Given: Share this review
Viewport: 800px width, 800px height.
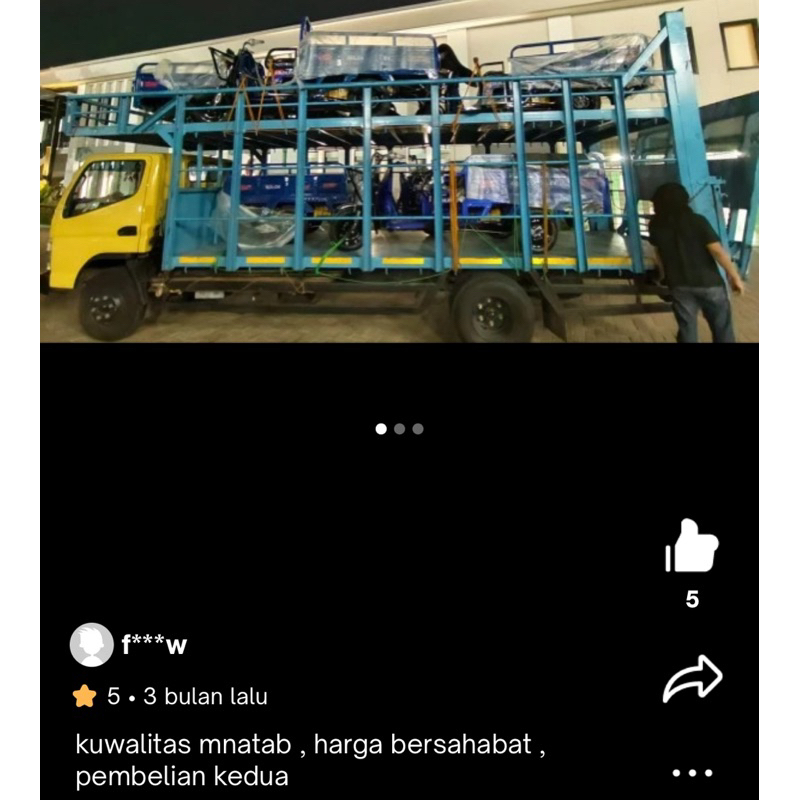Looking at the screenshot, I should coord(692,679).
